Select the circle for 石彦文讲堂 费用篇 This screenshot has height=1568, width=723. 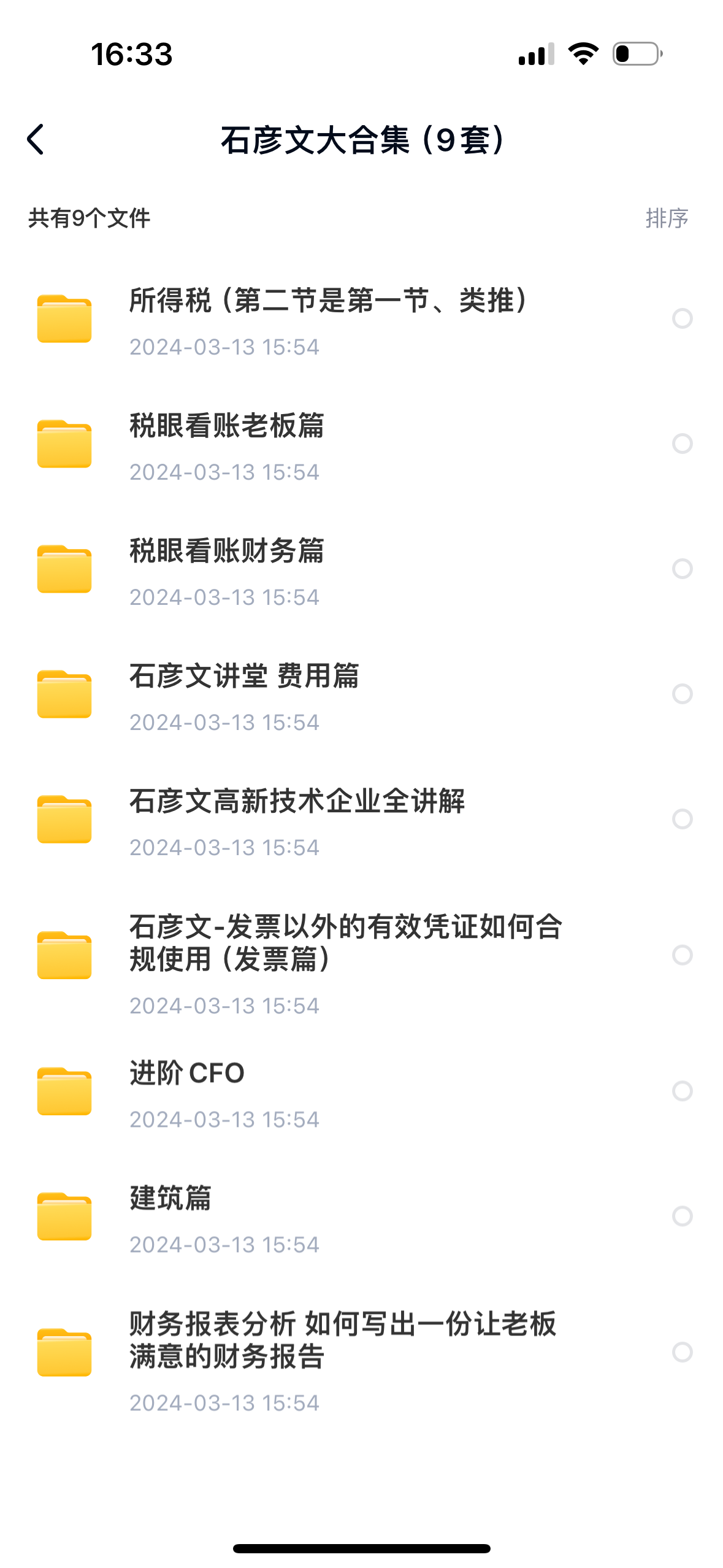pyautogui.click(x=682, y=694)
